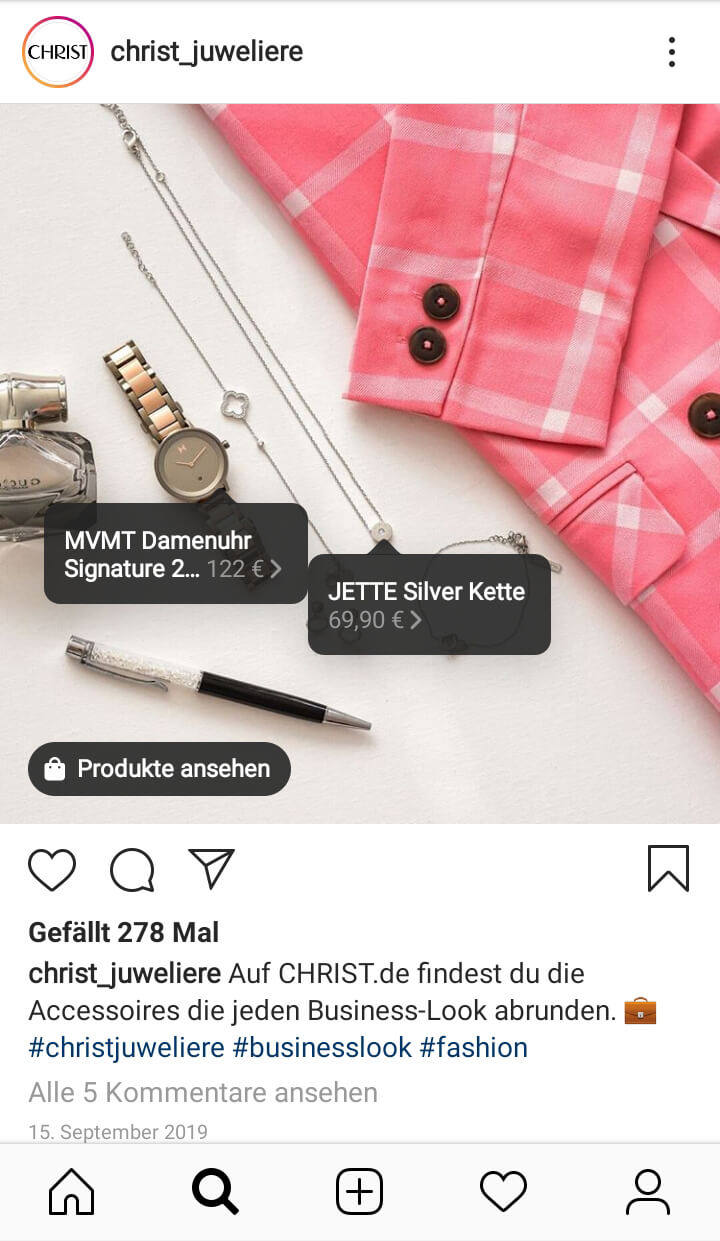Screen dimensions: 720x1241
Task: Switch to the search tab
Action: [215, 1192]
